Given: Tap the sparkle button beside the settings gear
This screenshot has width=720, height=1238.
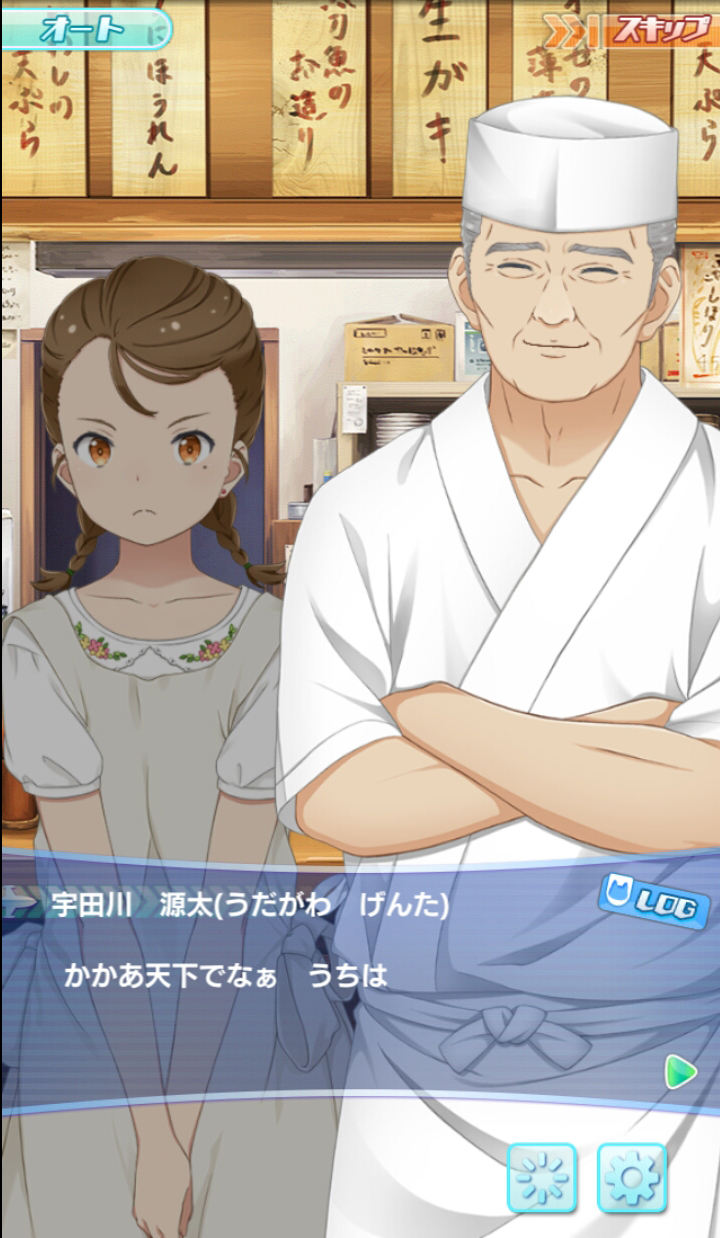Looking at the screenshot, I should (x=542, y=1178).
